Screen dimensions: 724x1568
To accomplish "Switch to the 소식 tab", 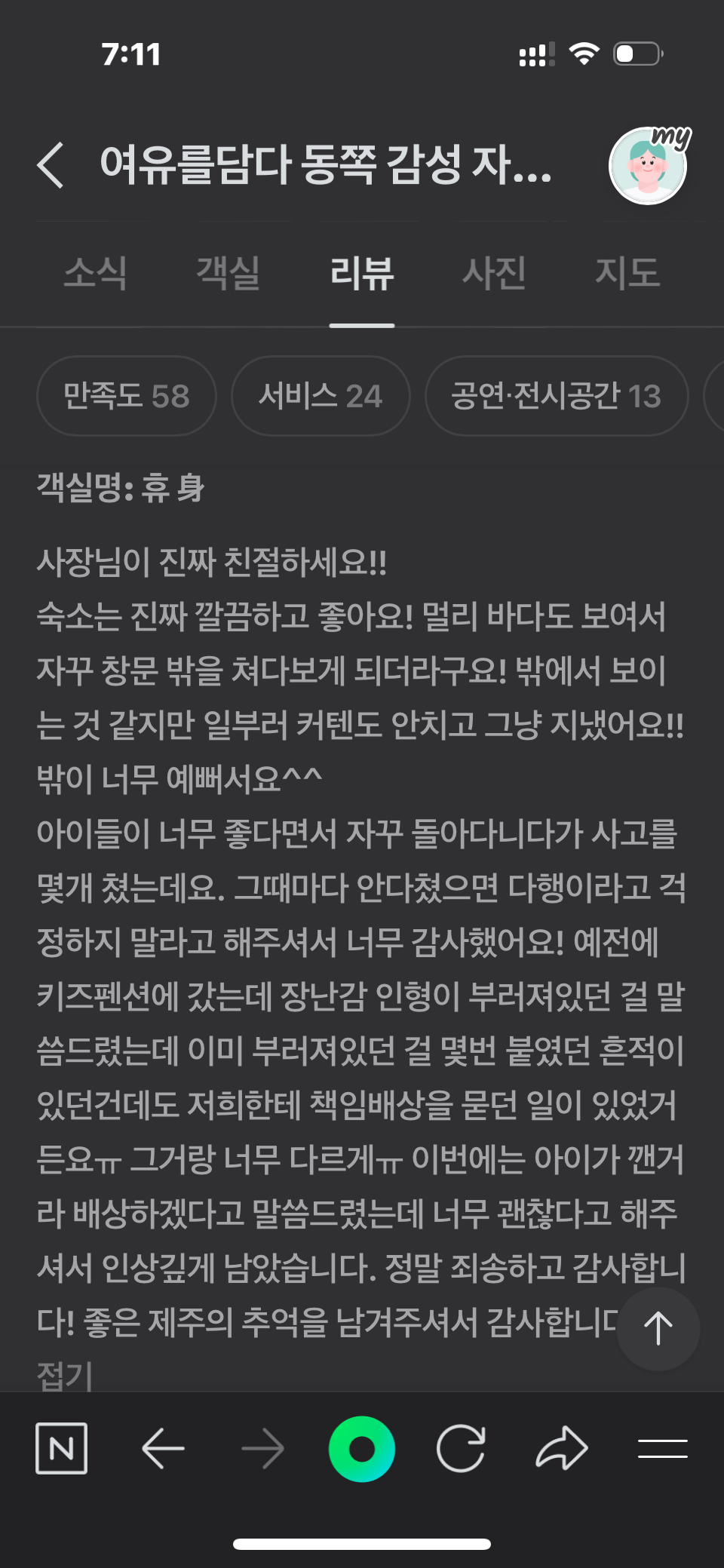I will [x=96, y=273].
